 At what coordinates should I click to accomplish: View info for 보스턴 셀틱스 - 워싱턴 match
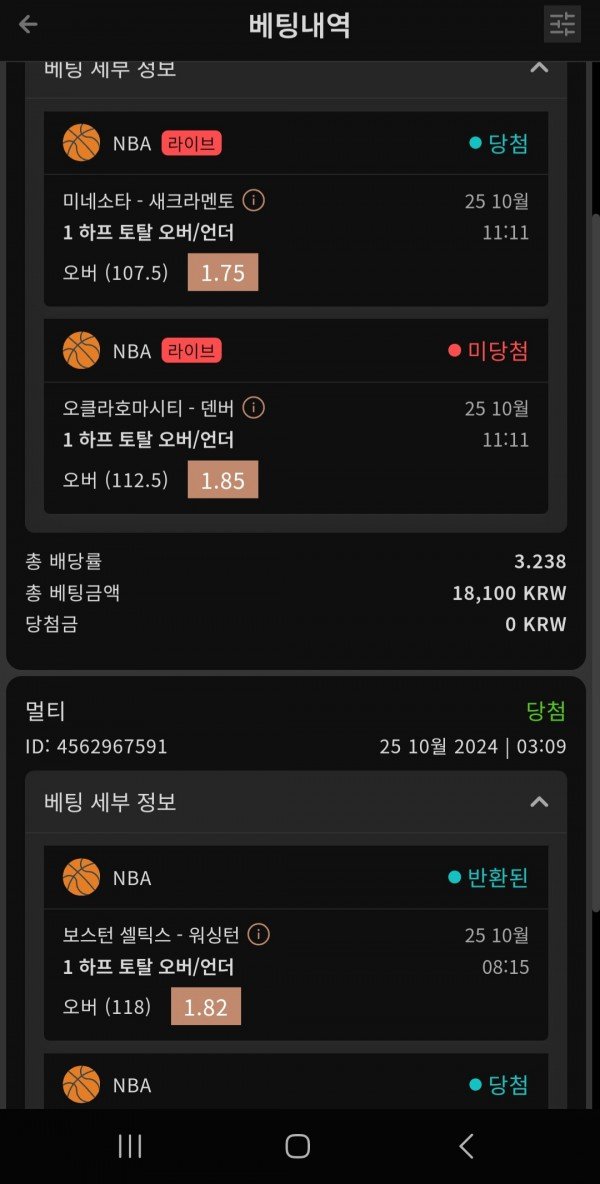click(259, 935)
